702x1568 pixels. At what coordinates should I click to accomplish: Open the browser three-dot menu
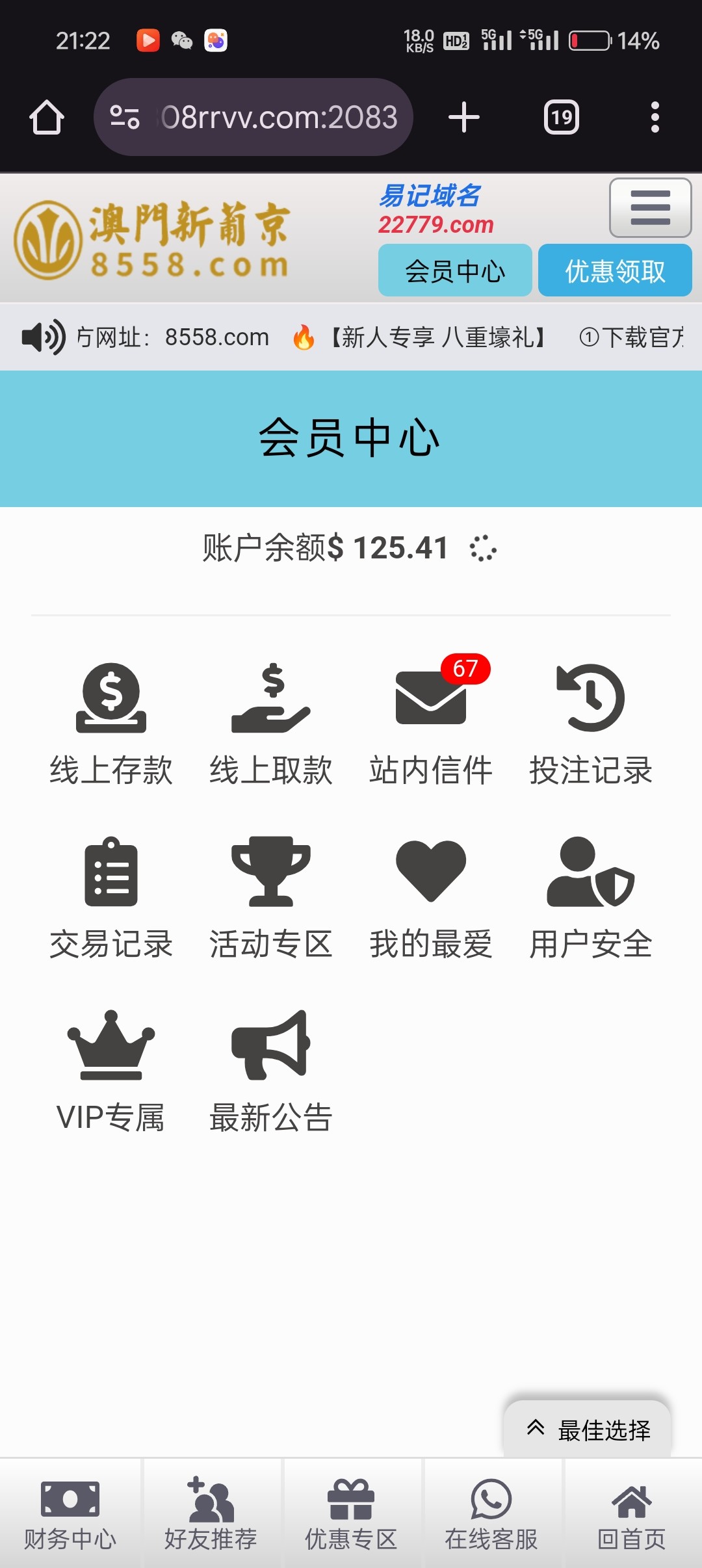click(x=655, y=117)
